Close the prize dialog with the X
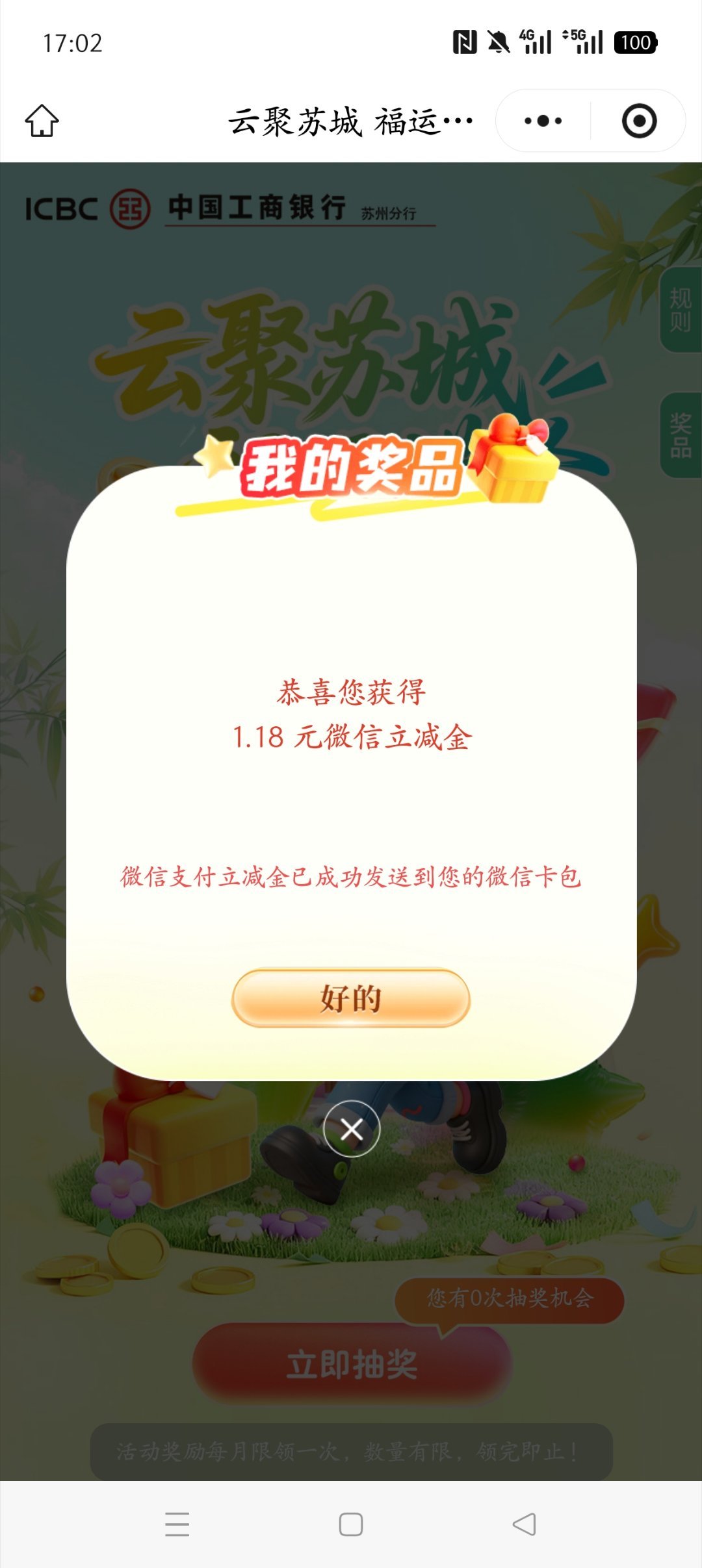The image size is (702, 1568). (x=352, y=1129)
